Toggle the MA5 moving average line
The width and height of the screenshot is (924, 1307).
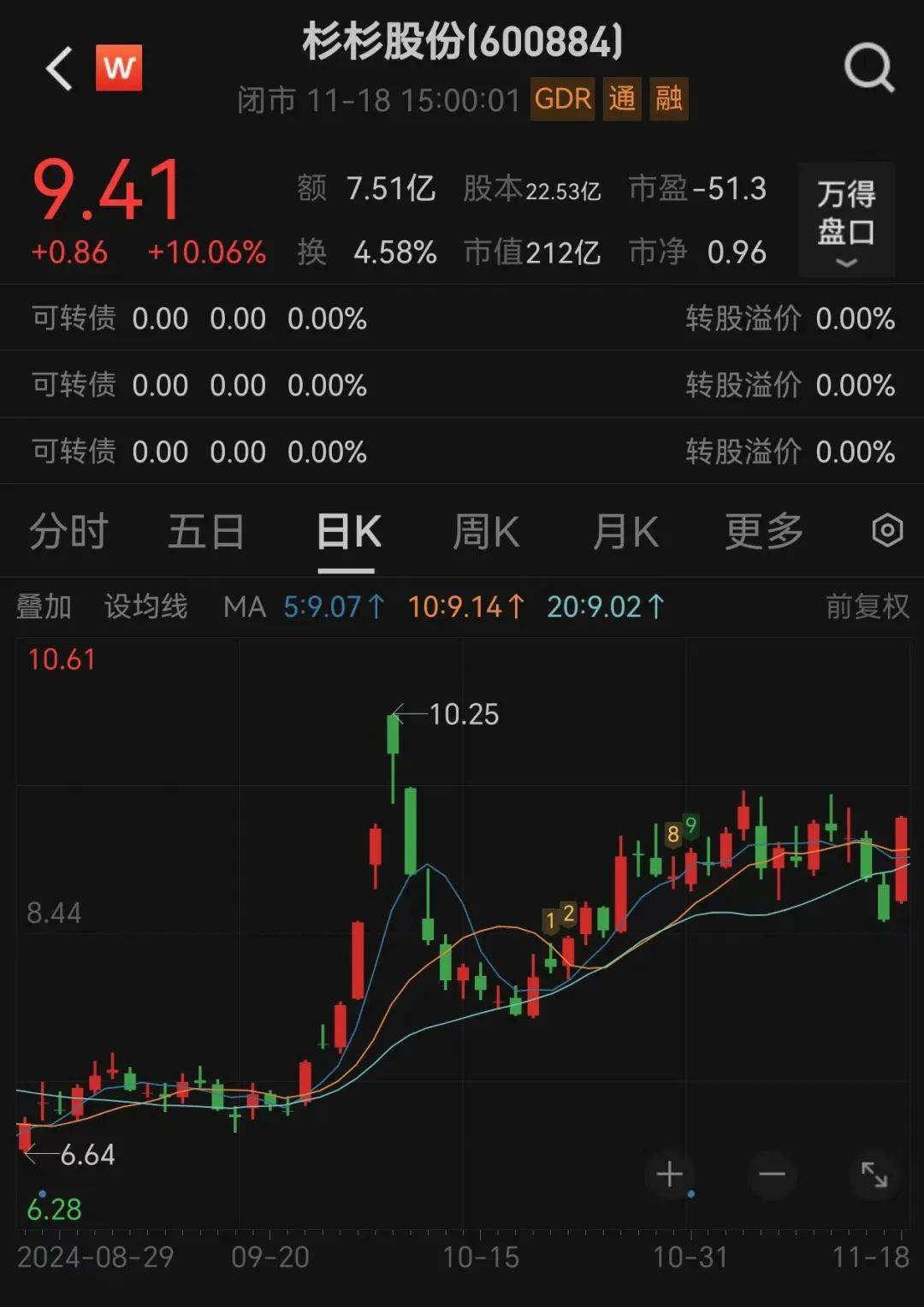(x=335, y=607)
